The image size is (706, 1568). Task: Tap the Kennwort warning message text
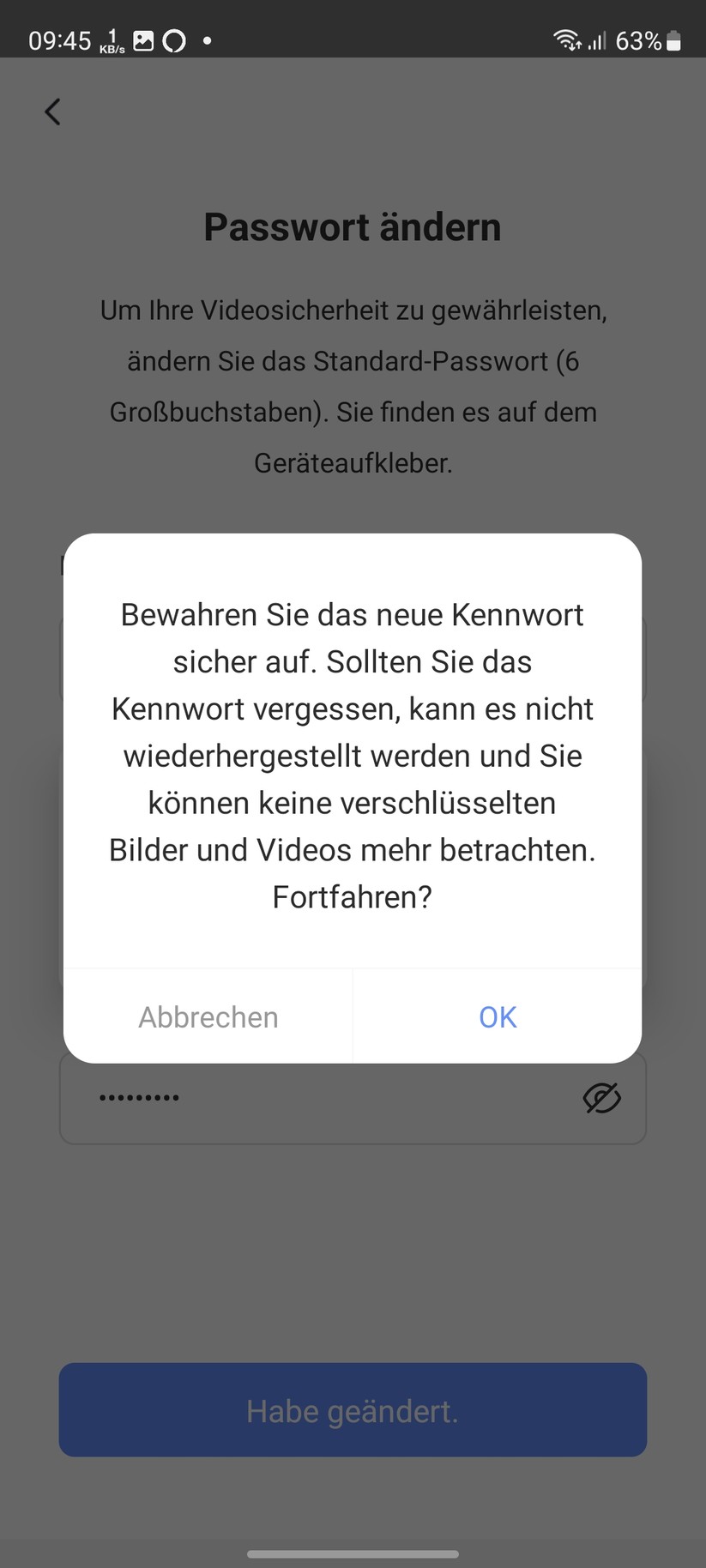[352, 755]
